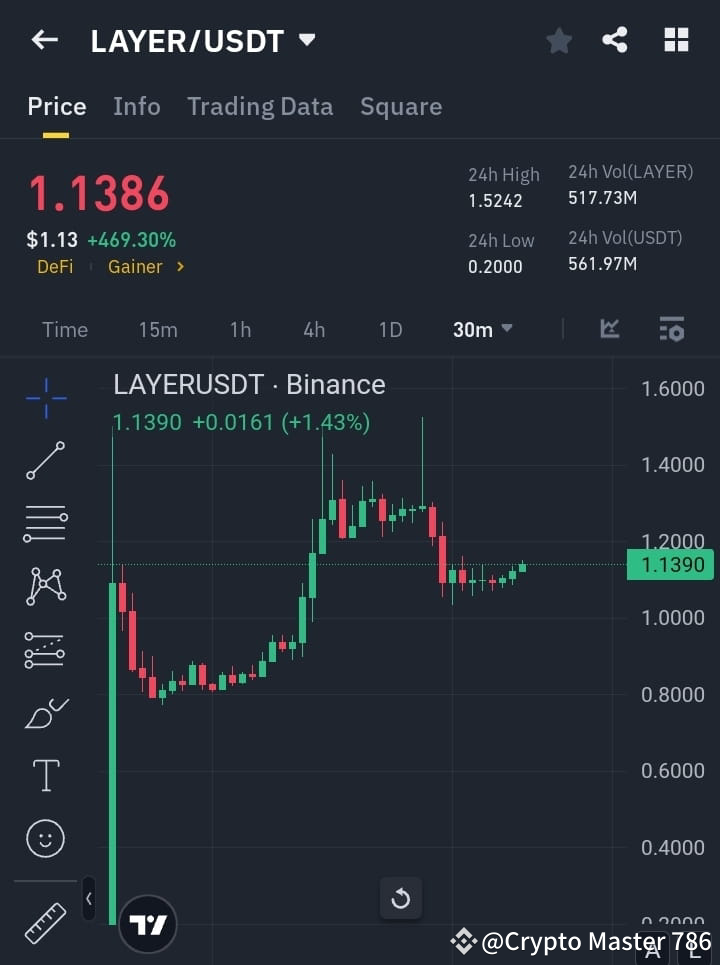Select the XABCD pattern tool
This screenshot has height=965, width=720.
(x=44, y=587)
